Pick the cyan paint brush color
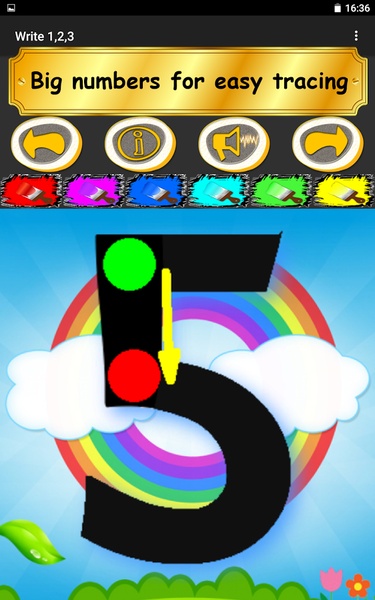375x600 pixels. 218,191
